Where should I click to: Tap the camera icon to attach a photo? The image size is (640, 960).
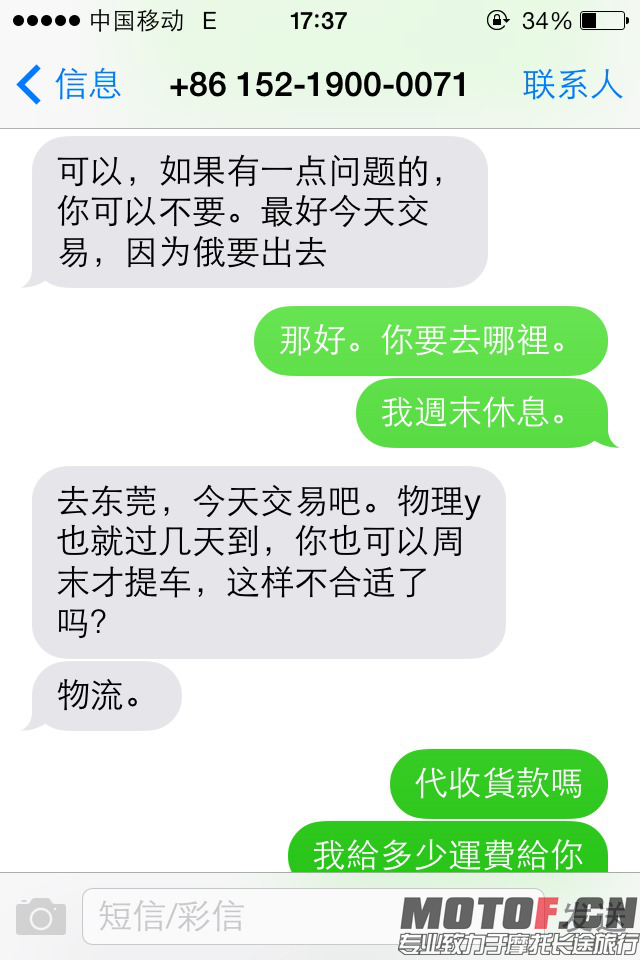pyautogui.click(x=40, y=915)
